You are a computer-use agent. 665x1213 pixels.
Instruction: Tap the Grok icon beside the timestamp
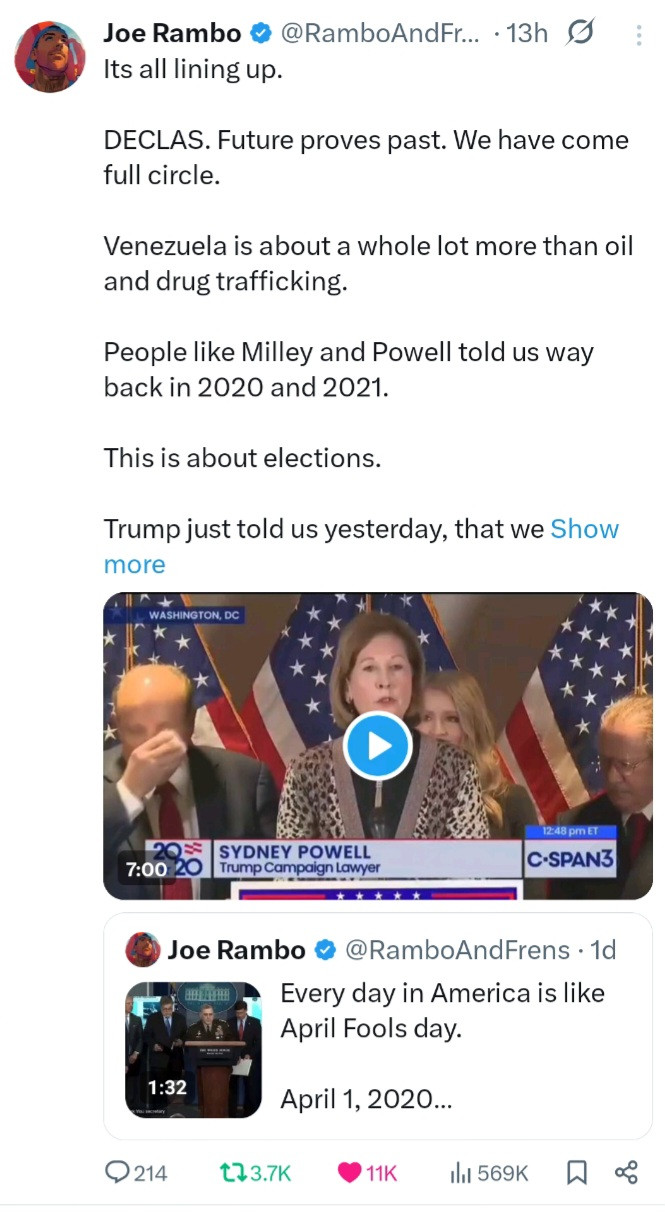[580, 34]
